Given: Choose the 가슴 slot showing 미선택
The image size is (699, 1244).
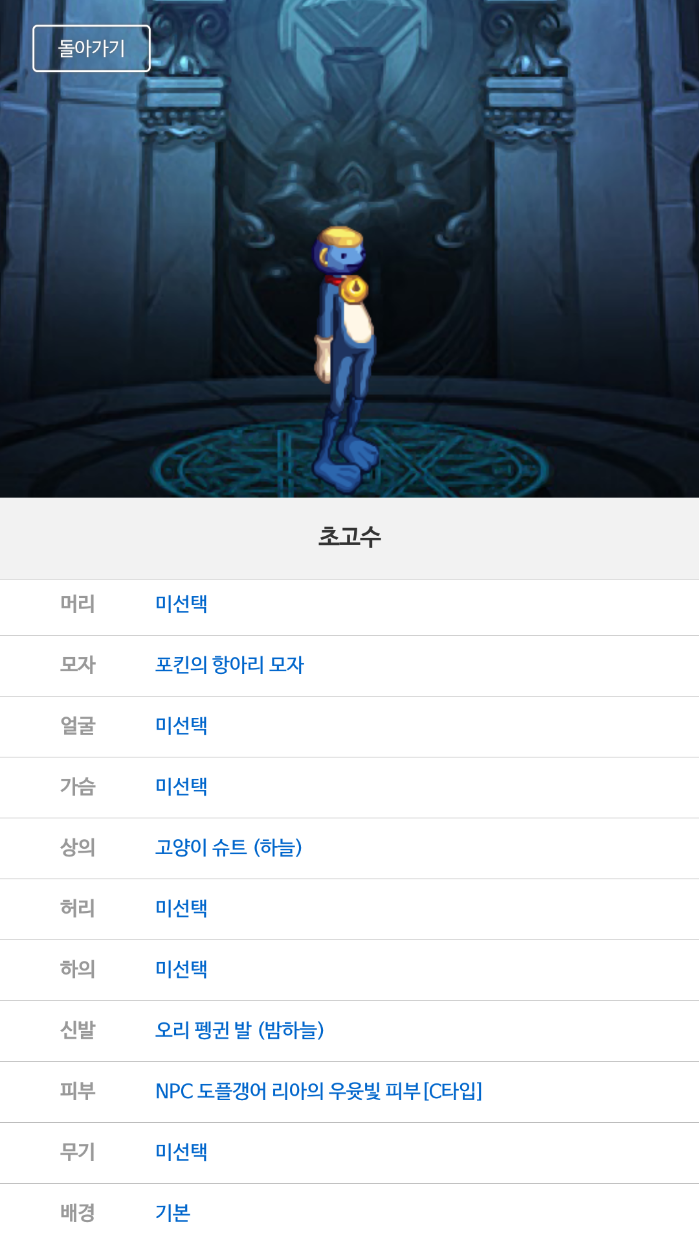Looking at the screenshot, I should pyautogui.click(x=181, y=787).
